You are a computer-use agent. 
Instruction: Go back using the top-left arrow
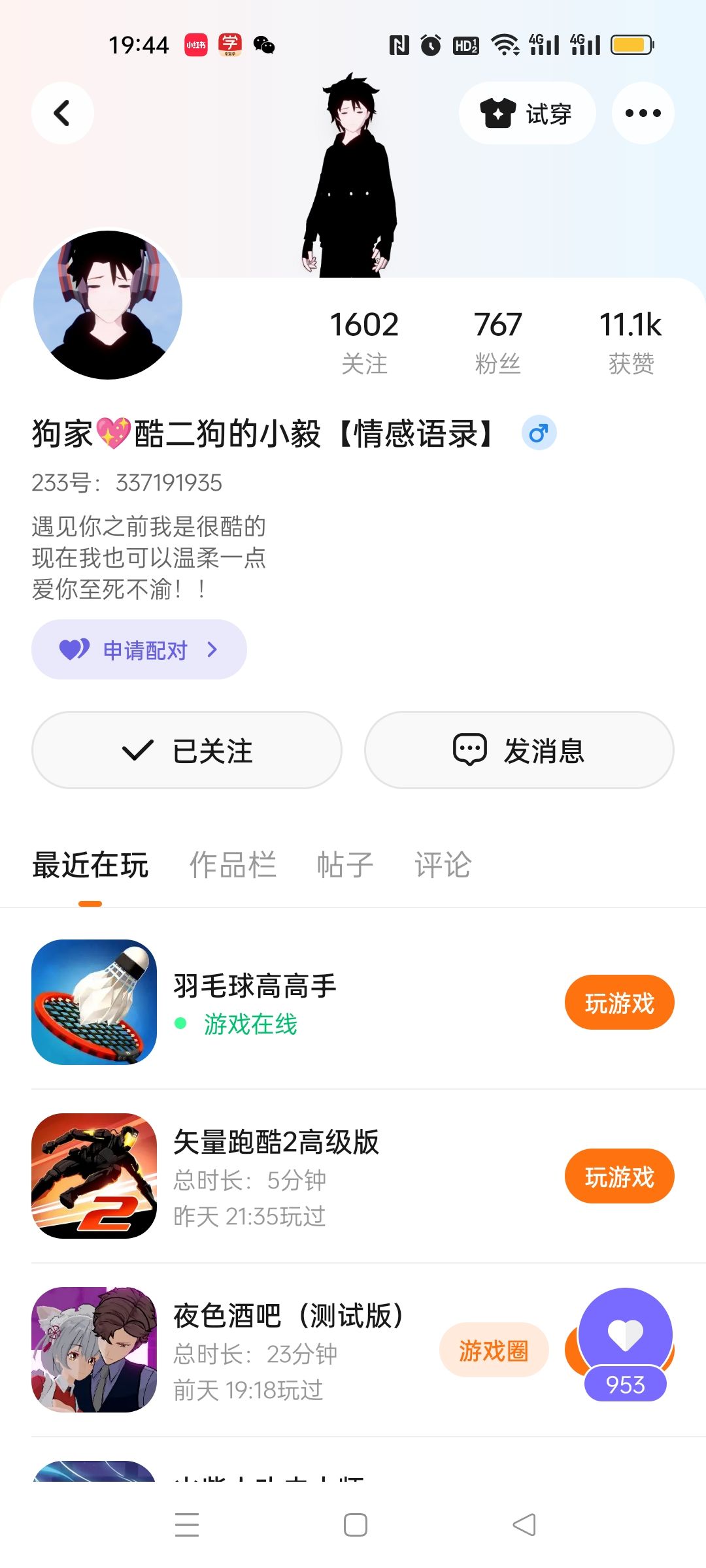pos(62,113)
